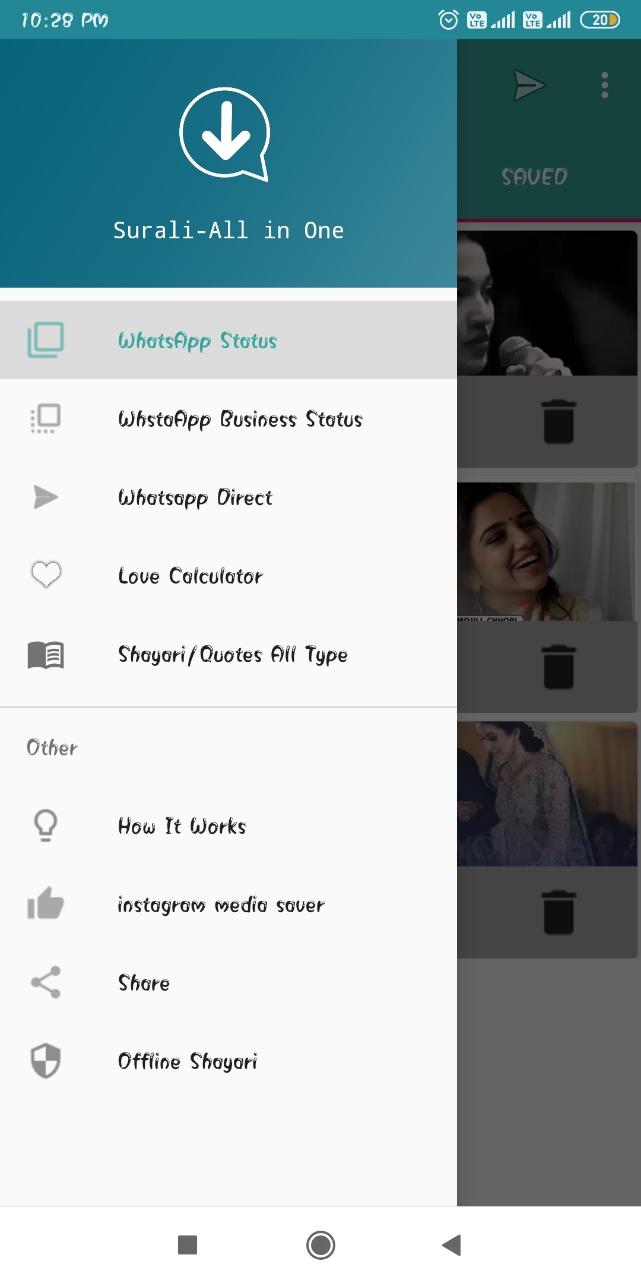Go back with the system back button
The height and width of the screenshot is (1280, 641).
point(451,1244)
